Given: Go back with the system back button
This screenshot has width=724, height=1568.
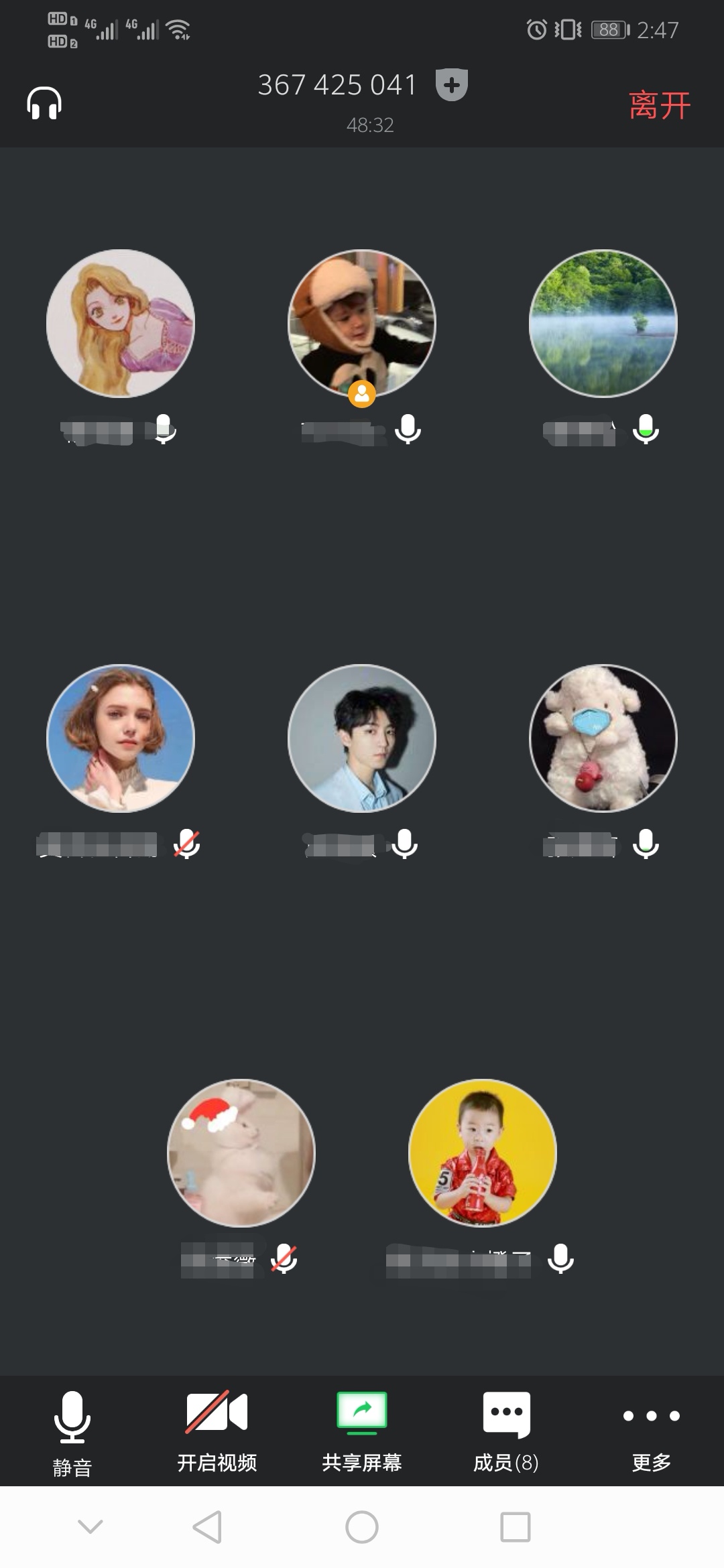Looking at the screenshot, I should [x=207, y=1527].
